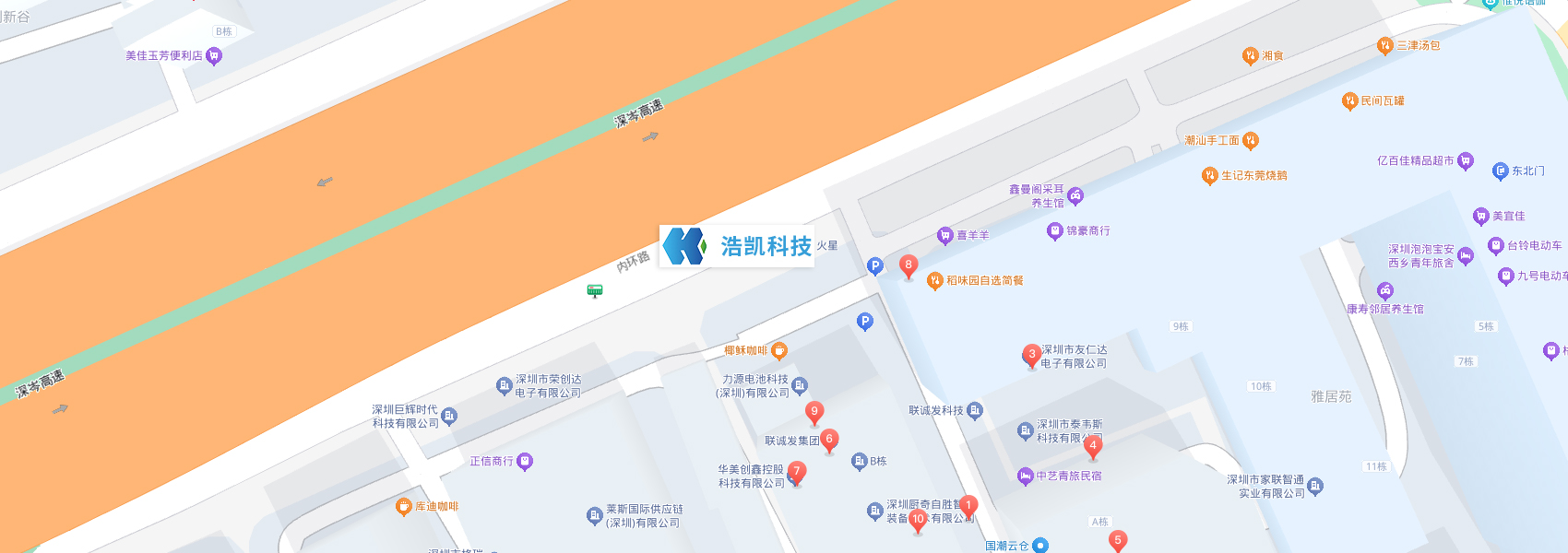The width and height of the screenshot is (1568, 553).
Task: Open marker 7 by 华美创鑫控股
Action: click(797, 472)
